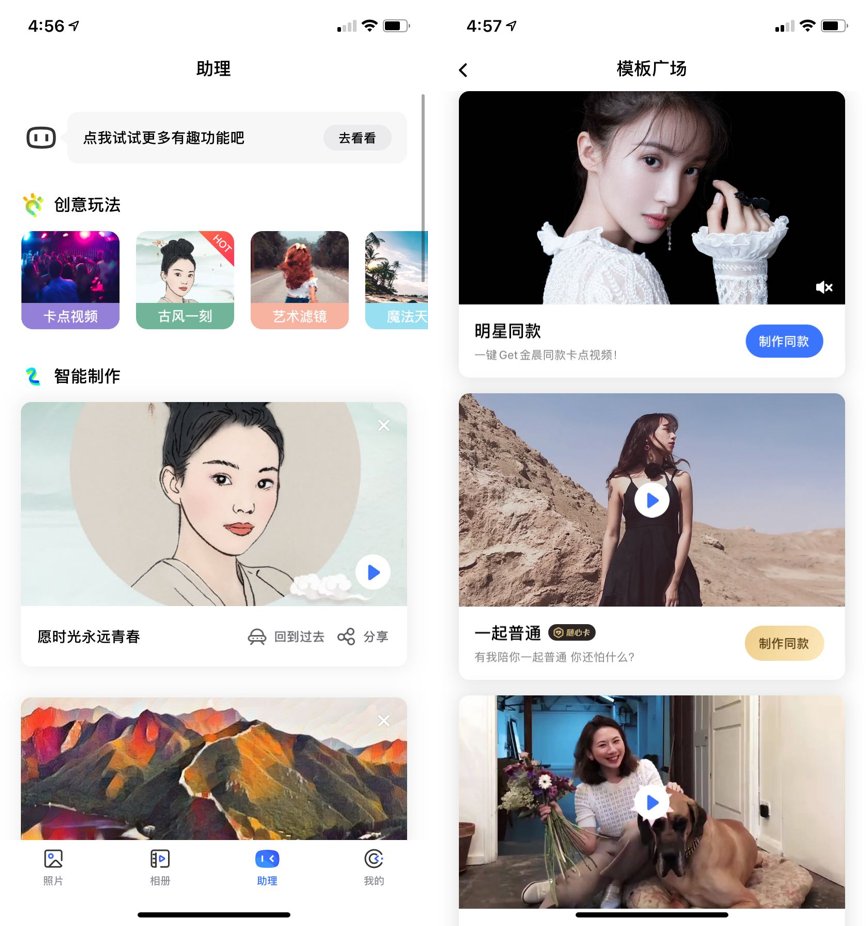The width and height of the screenshot is (866, 926).
Task: Open the 卡点视频 creative tile
Action: (x=70, y=280)
